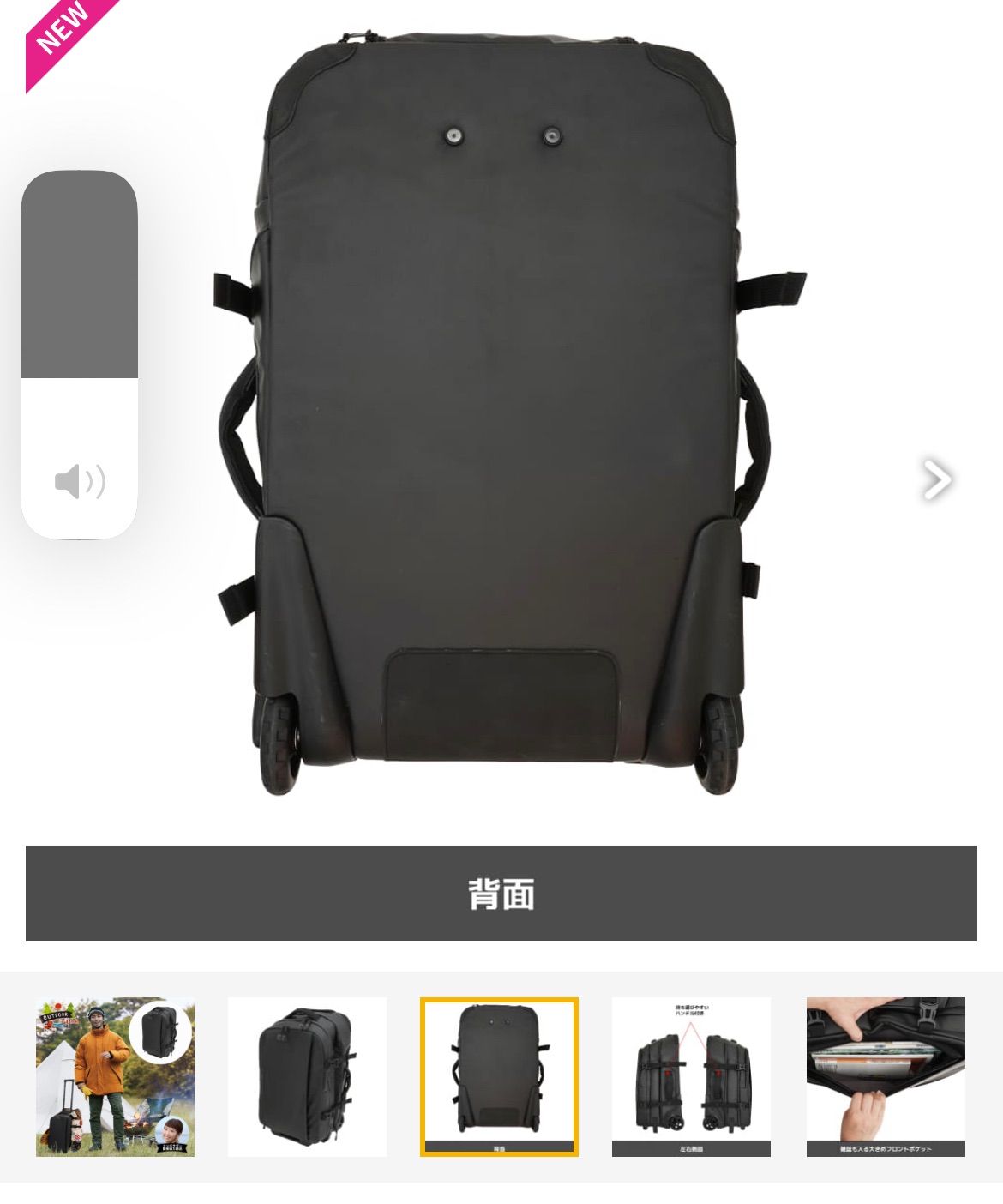Select the angled front view thumbnail
Viewport: 1003px width, 1204px height.
[x=307, y=1076]
